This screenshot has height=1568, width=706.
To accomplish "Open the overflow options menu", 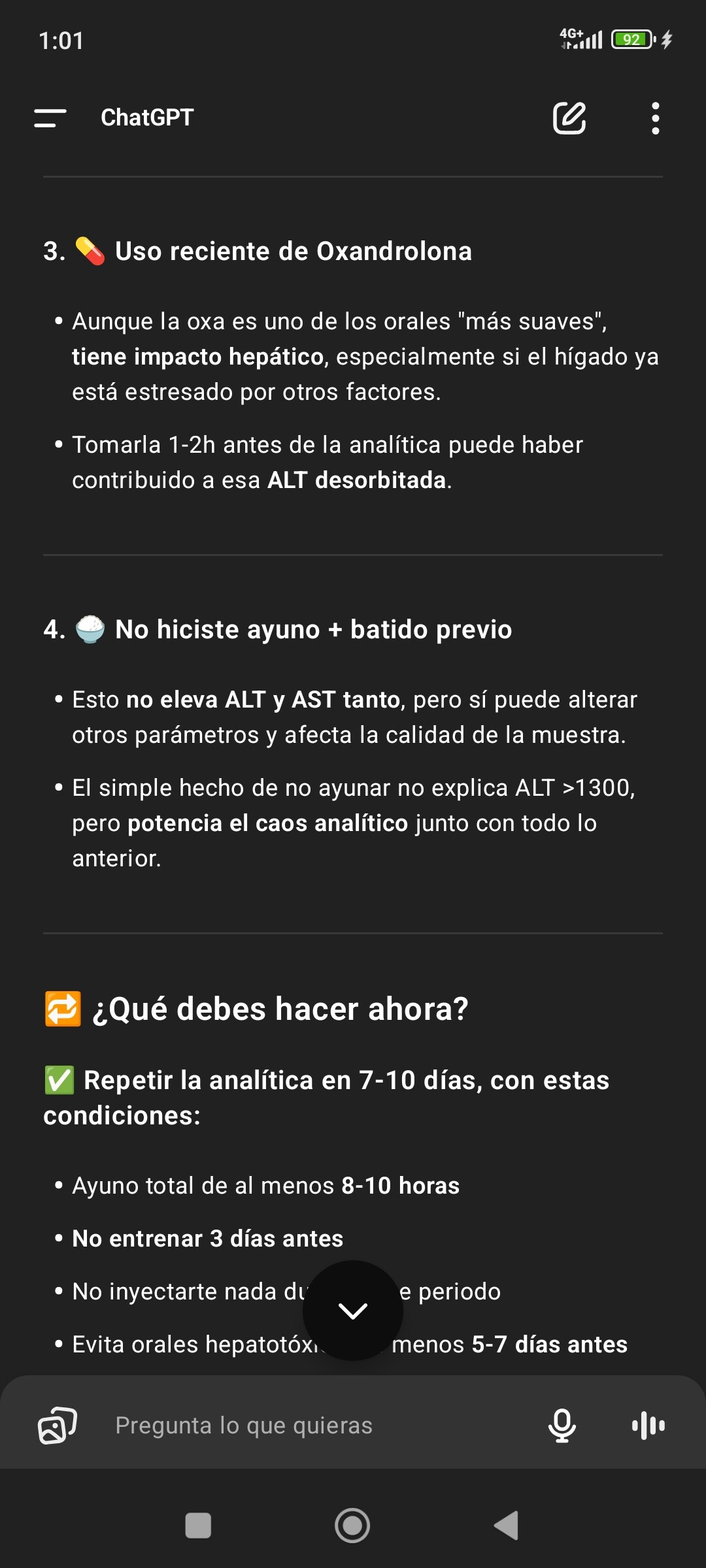I will click(x=655, y=118).
